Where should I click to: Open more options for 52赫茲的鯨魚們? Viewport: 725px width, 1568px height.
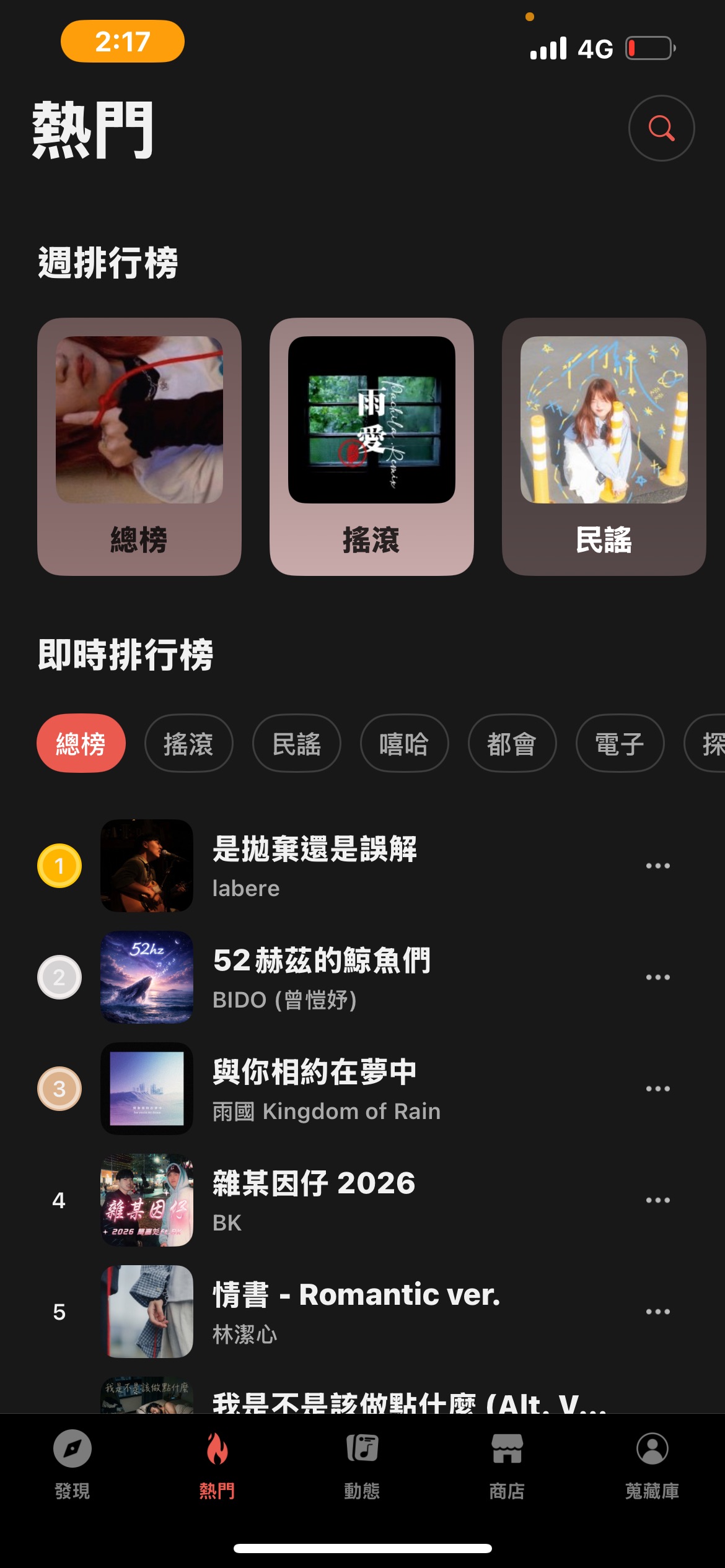pos(657,977)
